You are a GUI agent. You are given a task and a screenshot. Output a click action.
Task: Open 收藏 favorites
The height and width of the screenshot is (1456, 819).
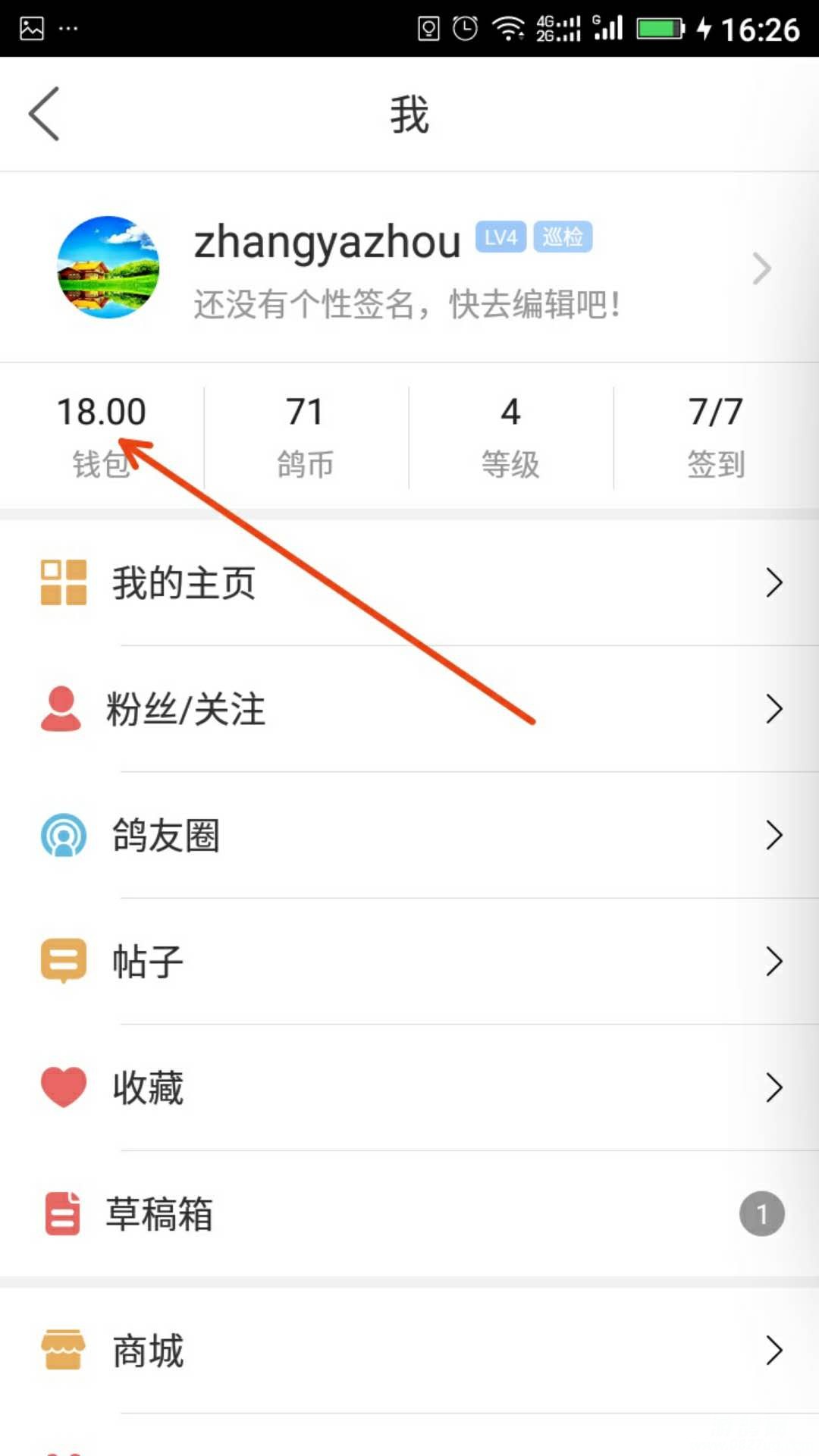coord(409,1087)
